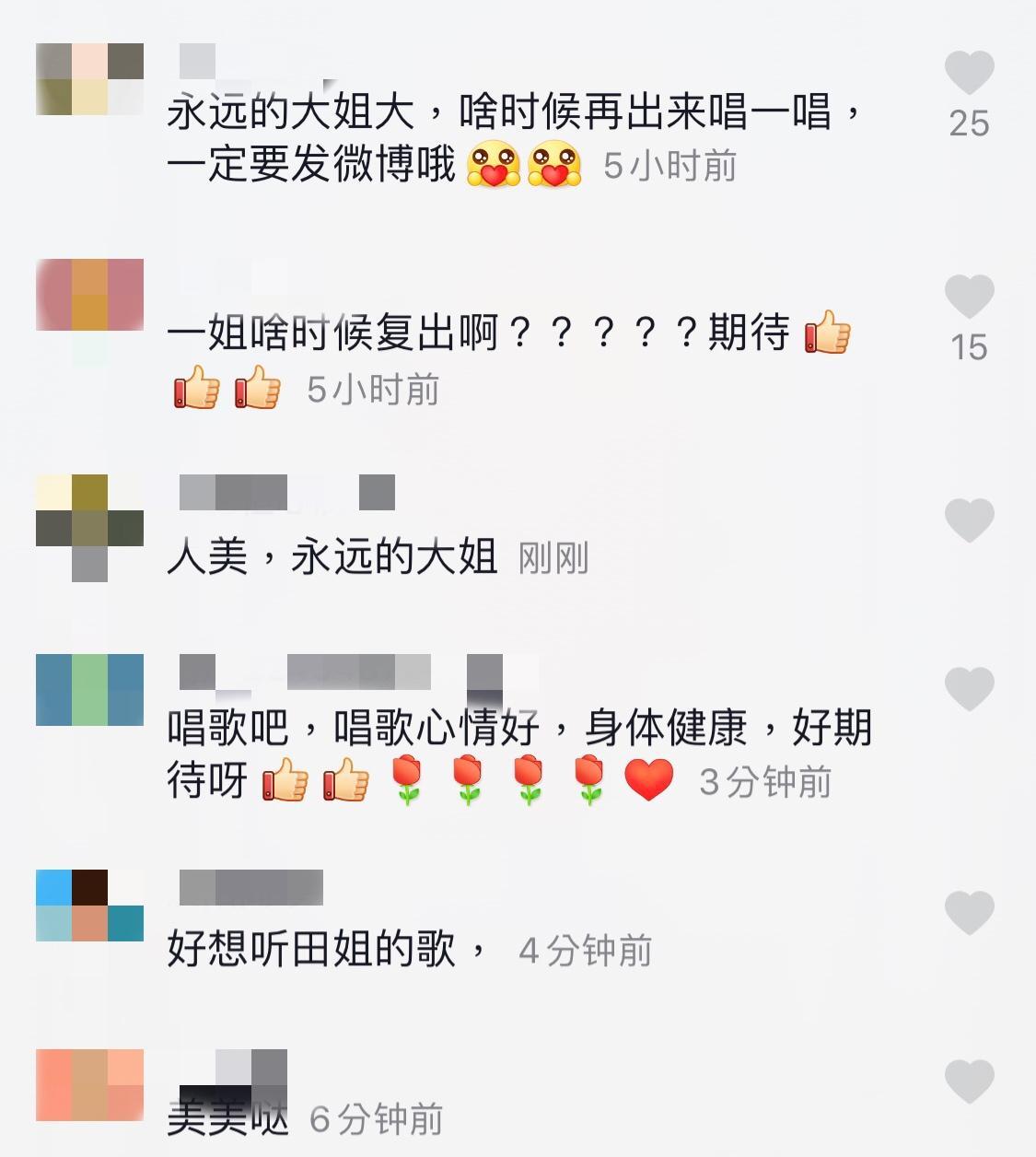
Task: Like the comment '一姐啥时候复出啊'
Action: [x=969, y=298]
